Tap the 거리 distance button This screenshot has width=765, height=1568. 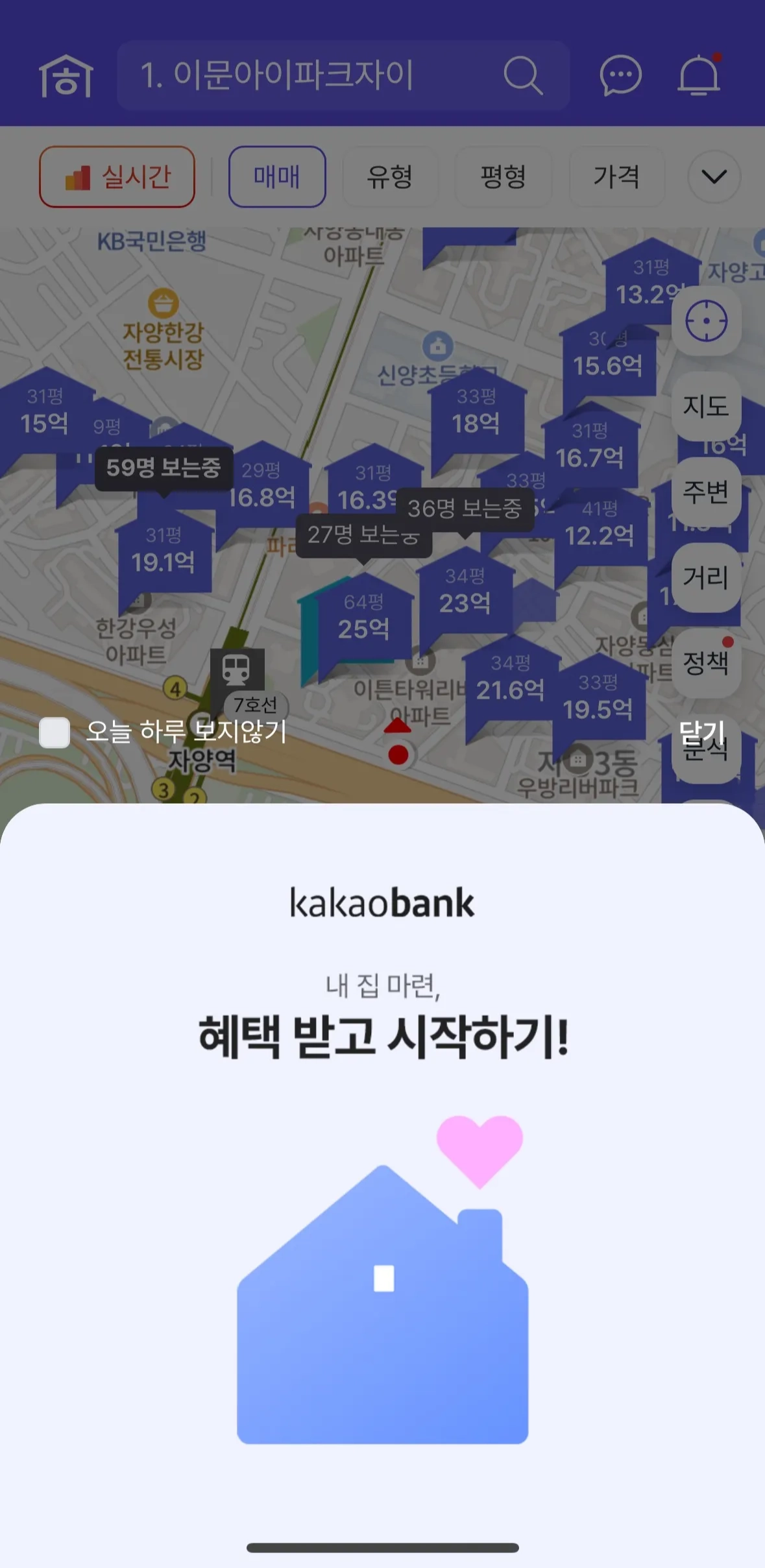click(706, 577)
